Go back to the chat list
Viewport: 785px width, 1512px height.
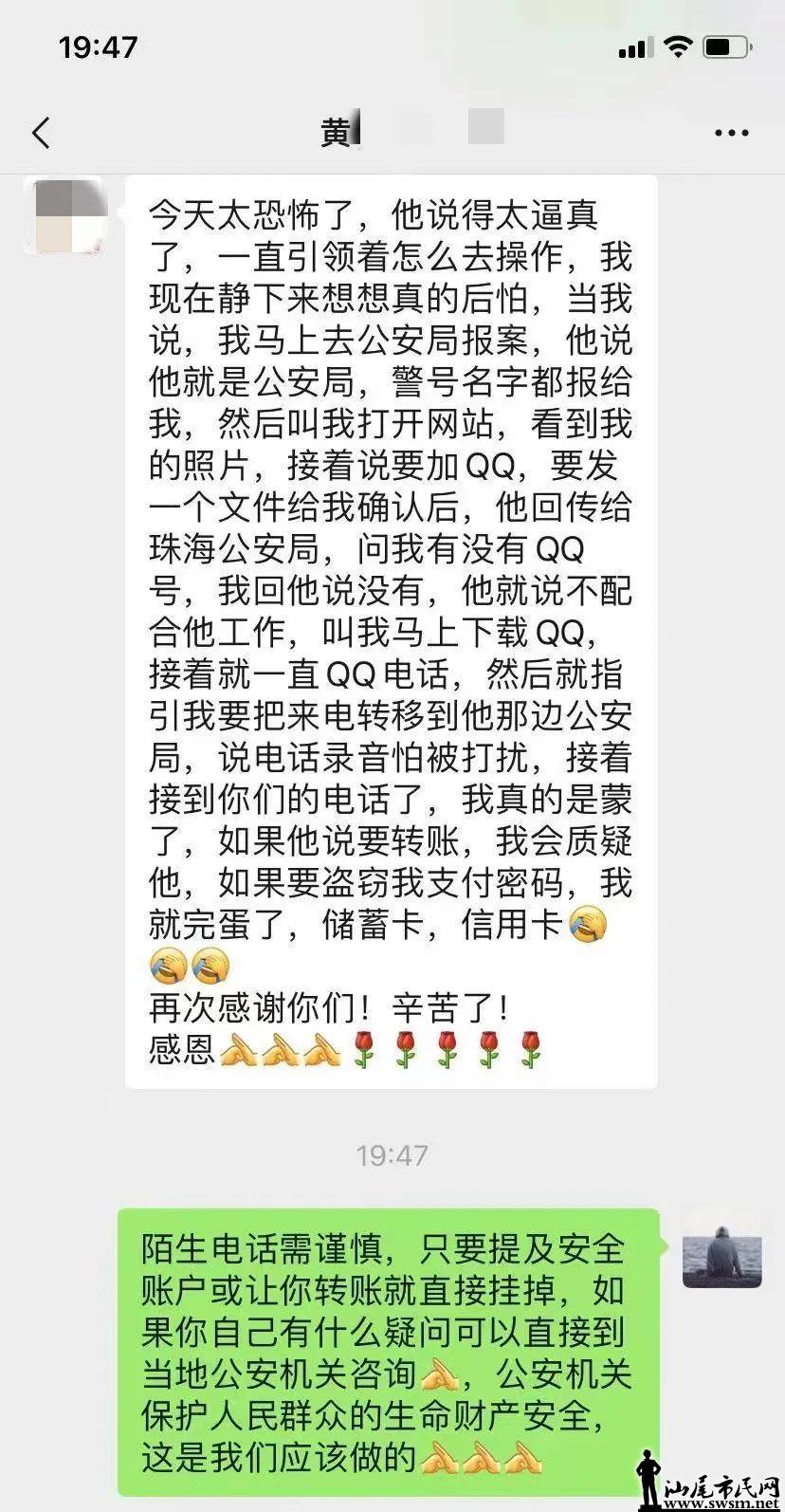(41, 133)
